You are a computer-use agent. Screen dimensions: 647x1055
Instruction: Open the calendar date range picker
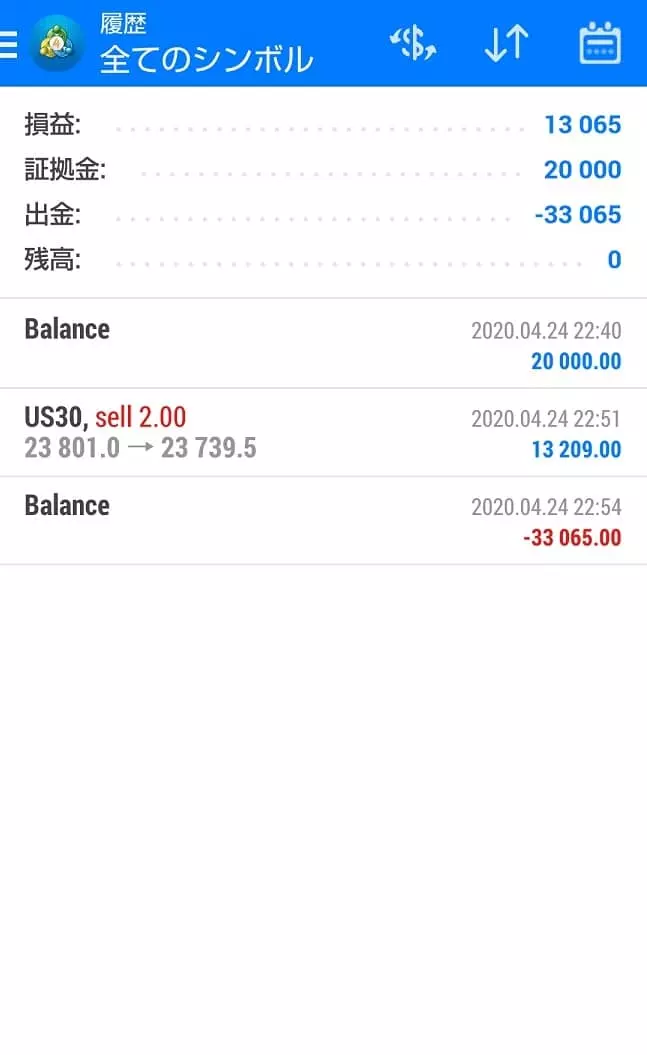pos(600,43)
